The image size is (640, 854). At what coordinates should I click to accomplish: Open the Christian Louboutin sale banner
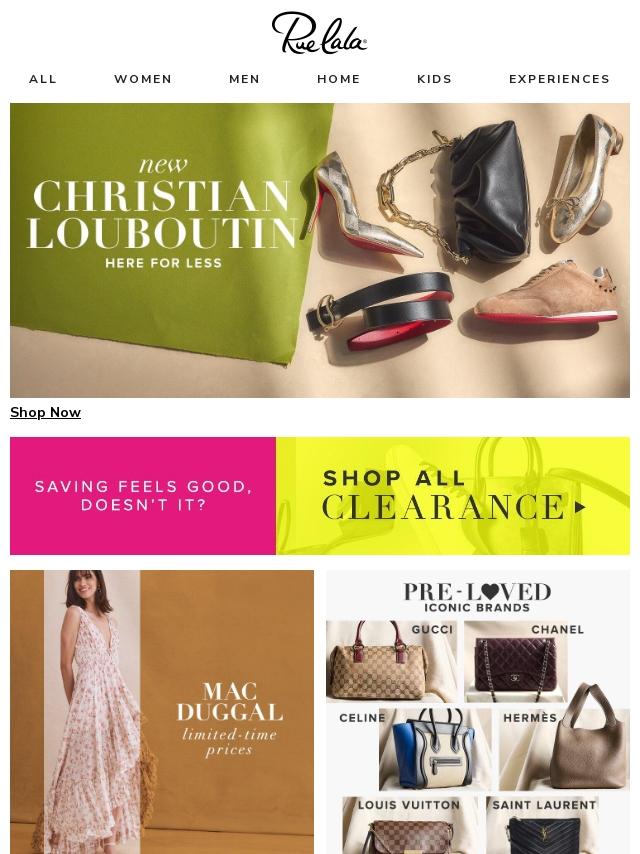tap(320, 250)
